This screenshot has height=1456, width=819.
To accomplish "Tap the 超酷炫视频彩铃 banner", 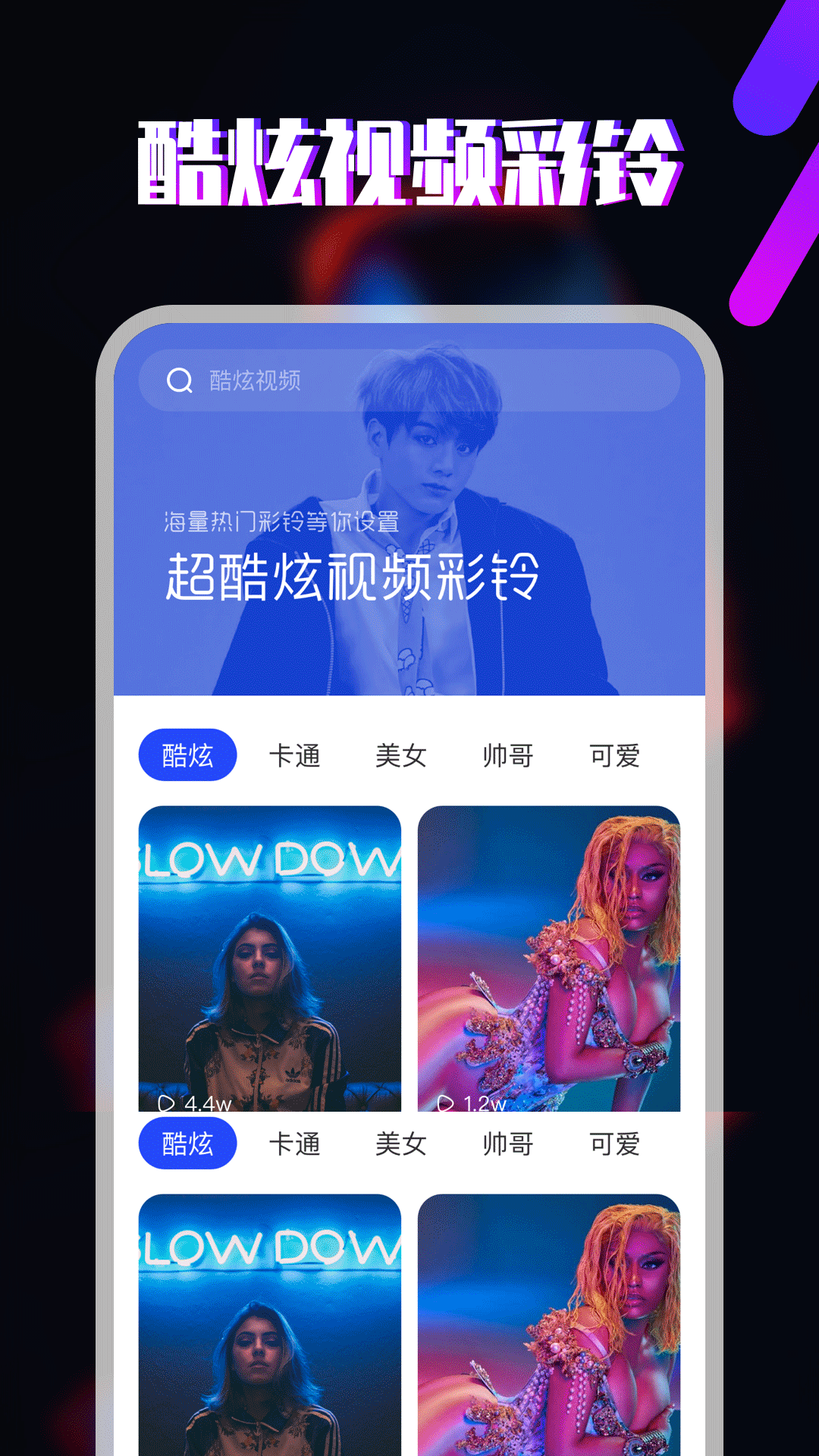I will [353, 578].
